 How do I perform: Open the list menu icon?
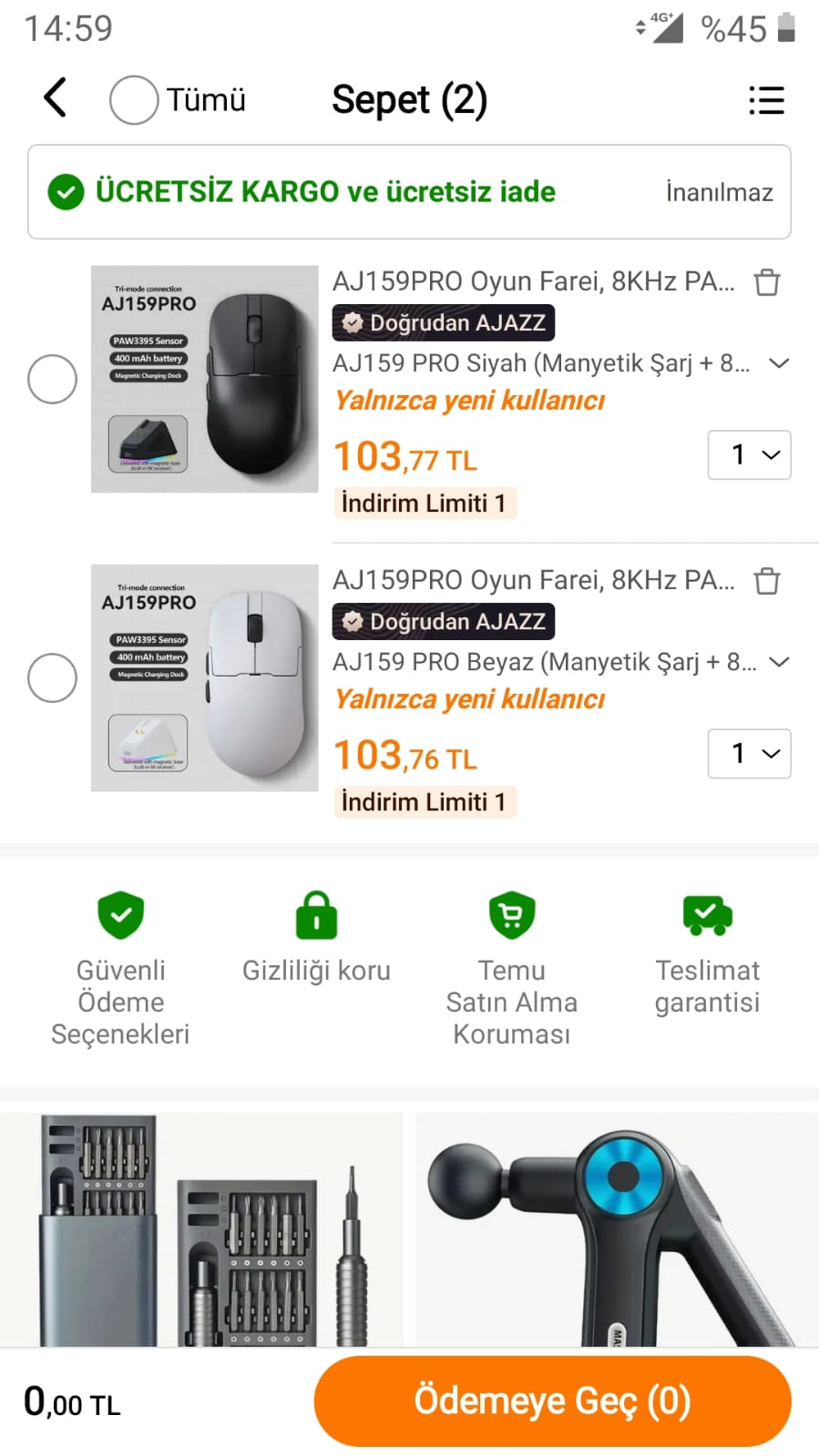pyautogui.click(x=766, y=100)
